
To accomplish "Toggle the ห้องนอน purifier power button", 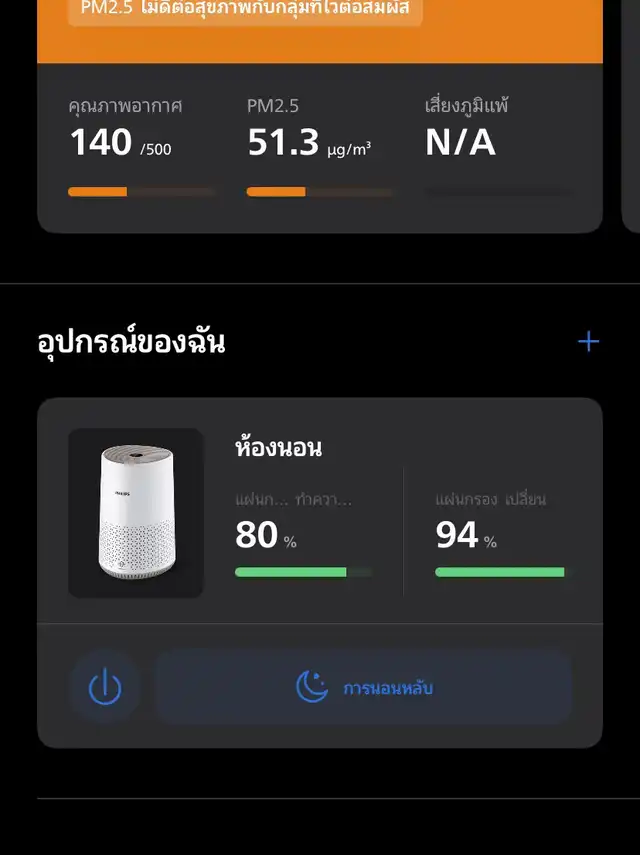I will (x=105, y=688).
